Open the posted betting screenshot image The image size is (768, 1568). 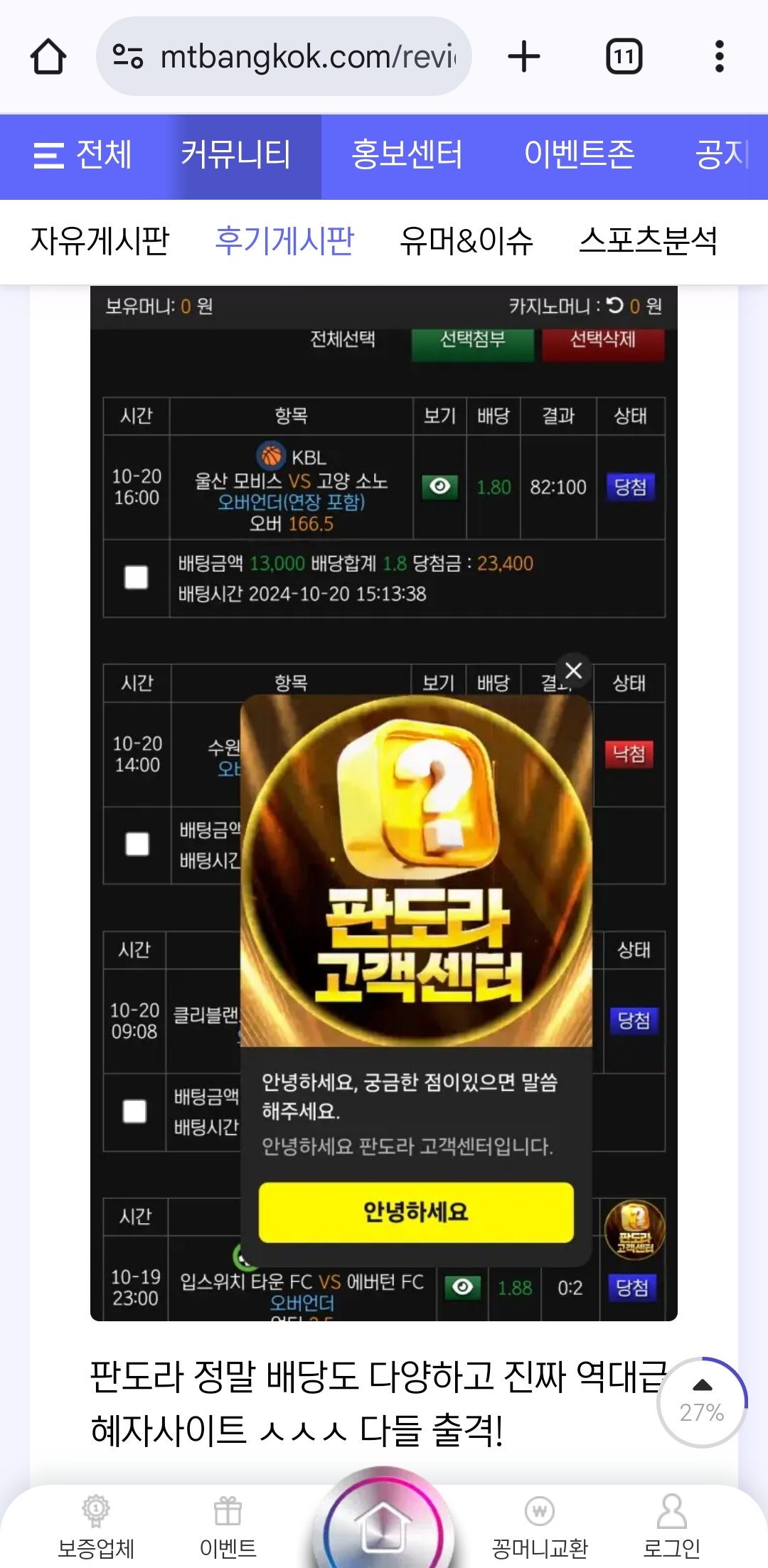(384, 498)
